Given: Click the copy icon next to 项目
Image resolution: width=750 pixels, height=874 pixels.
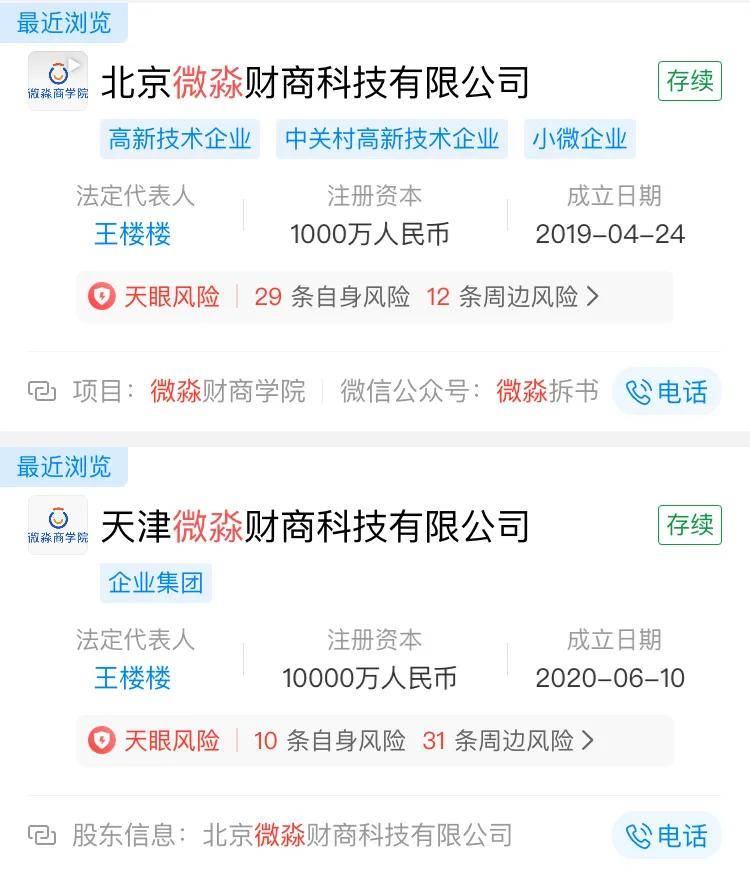Looking at the screenshot, I should (42, 391).
